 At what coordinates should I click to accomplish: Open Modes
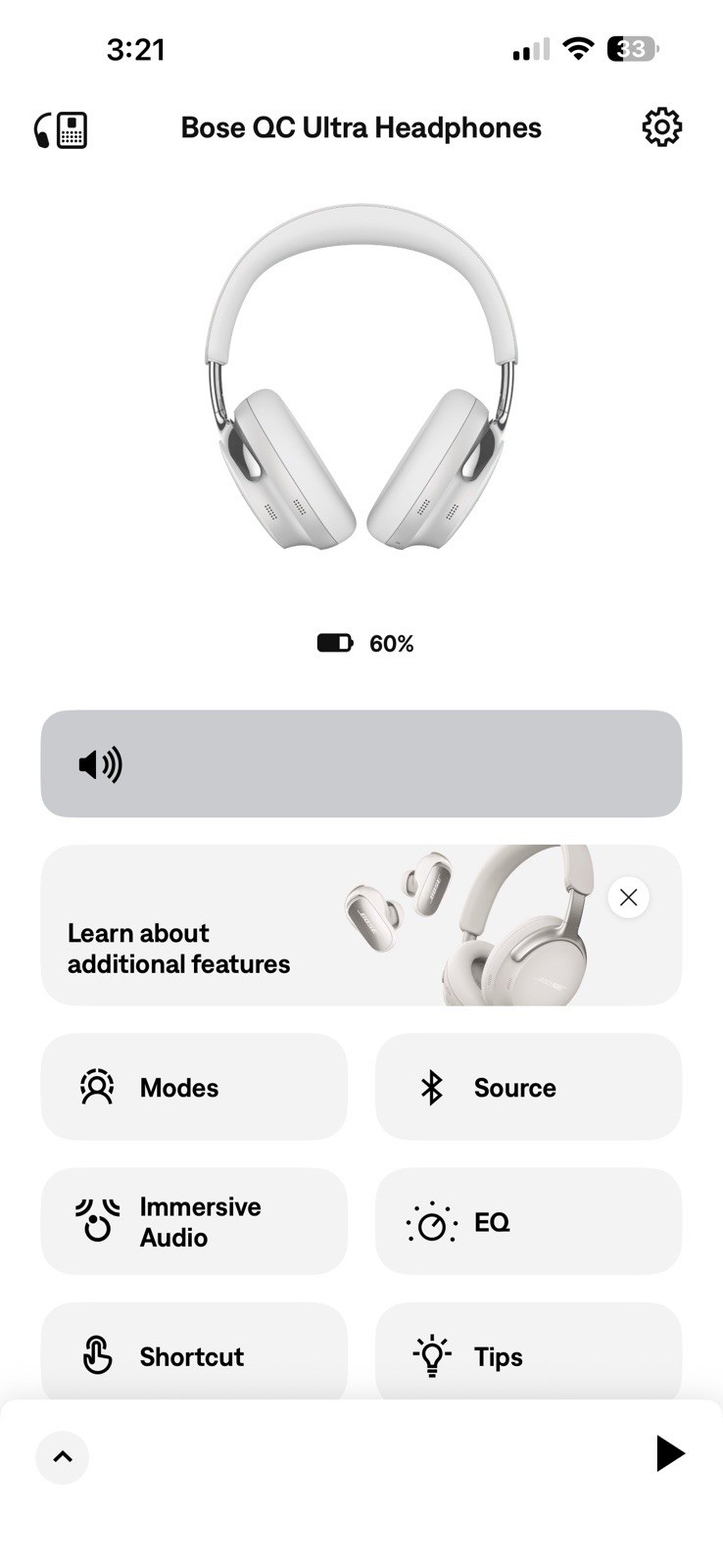(x=194, y=1087)
